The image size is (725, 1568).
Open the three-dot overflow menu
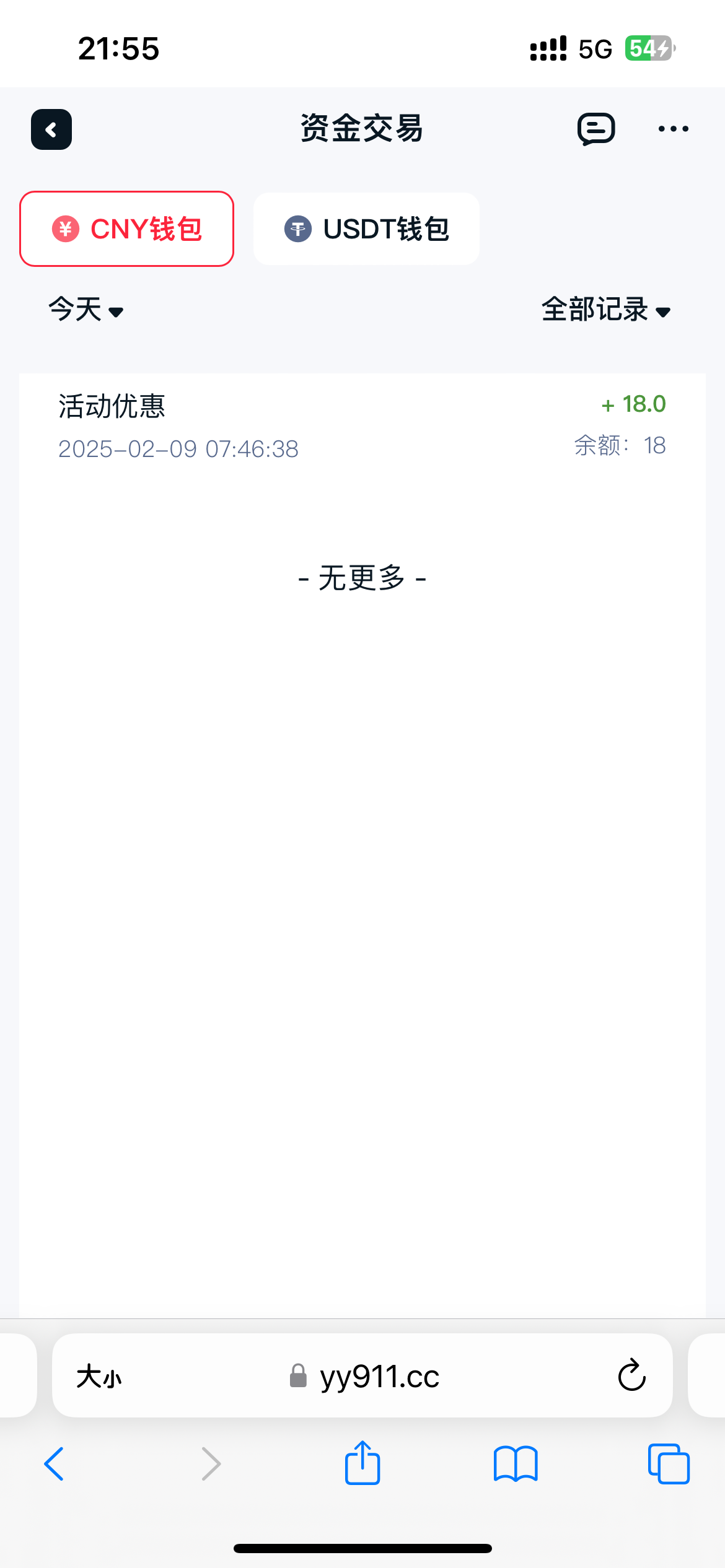tap(673, 129)
